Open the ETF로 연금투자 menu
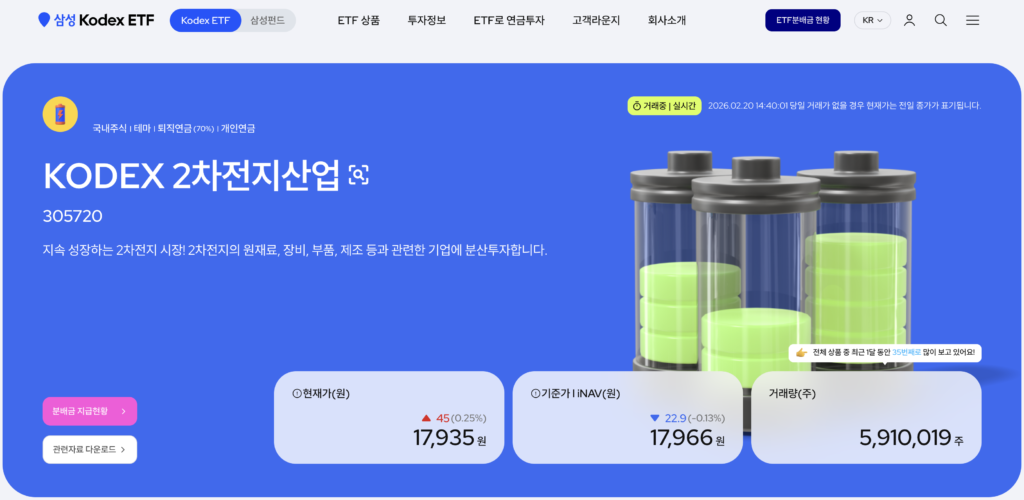1024x500 pixels. pyautogui.click(x=509, y=20)
